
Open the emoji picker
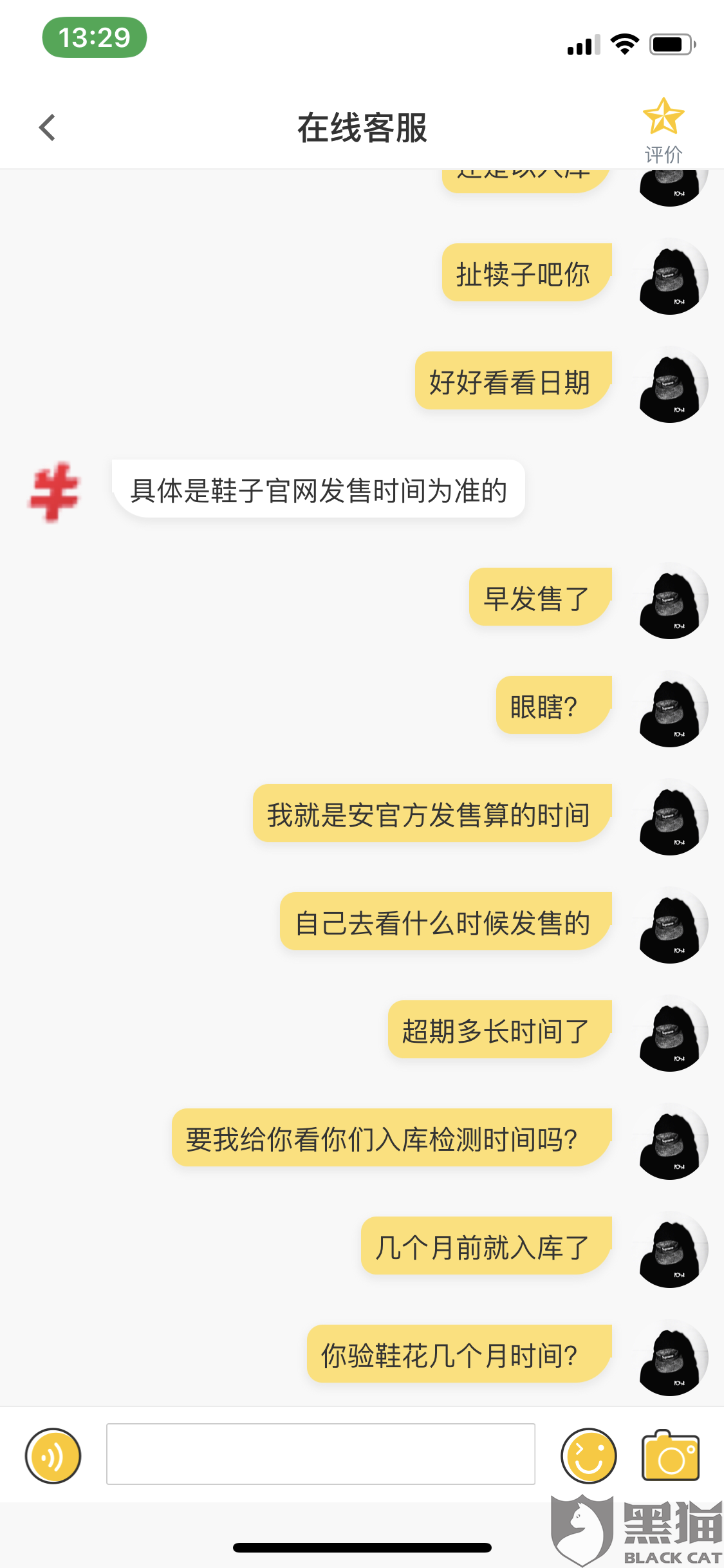(x=588, y=1455)
